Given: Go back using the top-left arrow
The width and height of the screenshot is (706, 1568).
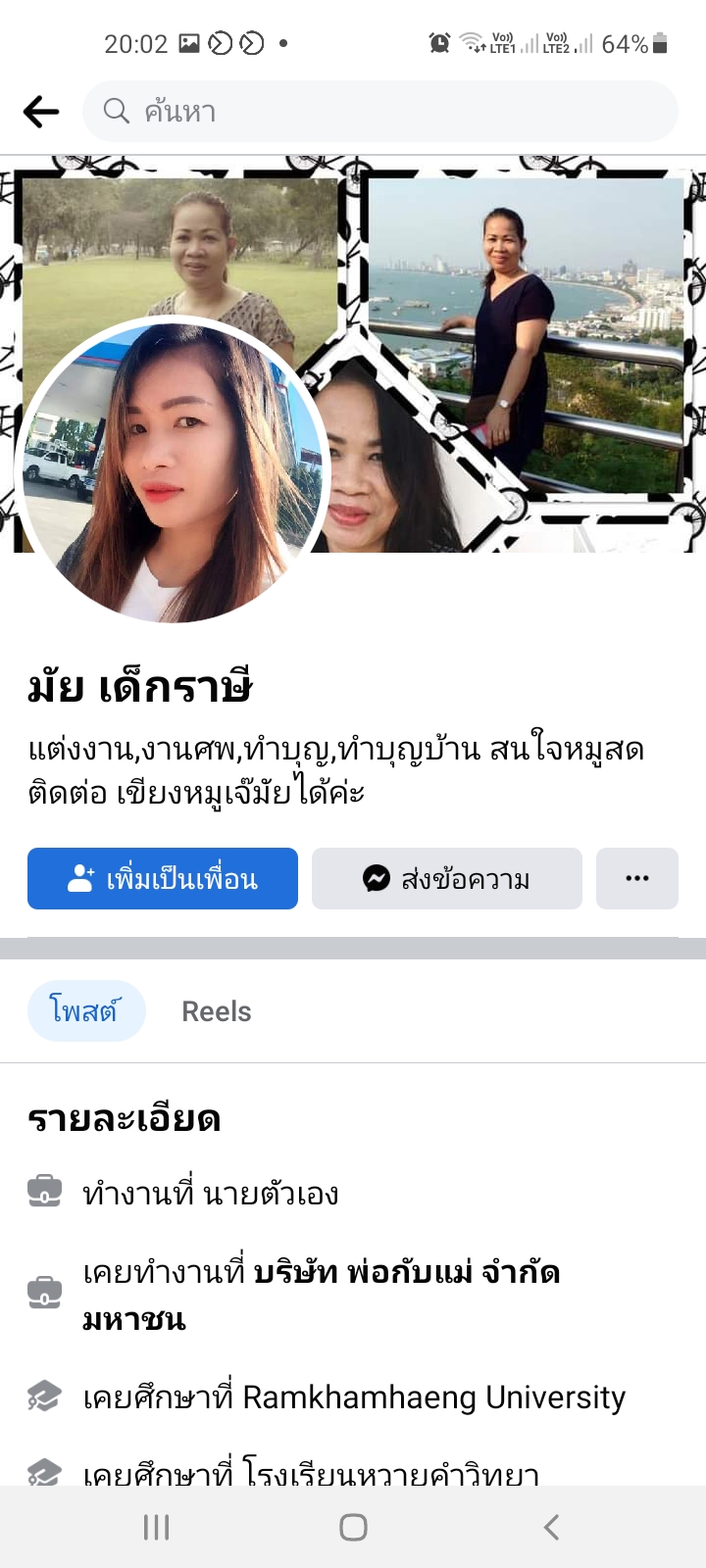Looking at the screenshot, I should coord(41,112).
